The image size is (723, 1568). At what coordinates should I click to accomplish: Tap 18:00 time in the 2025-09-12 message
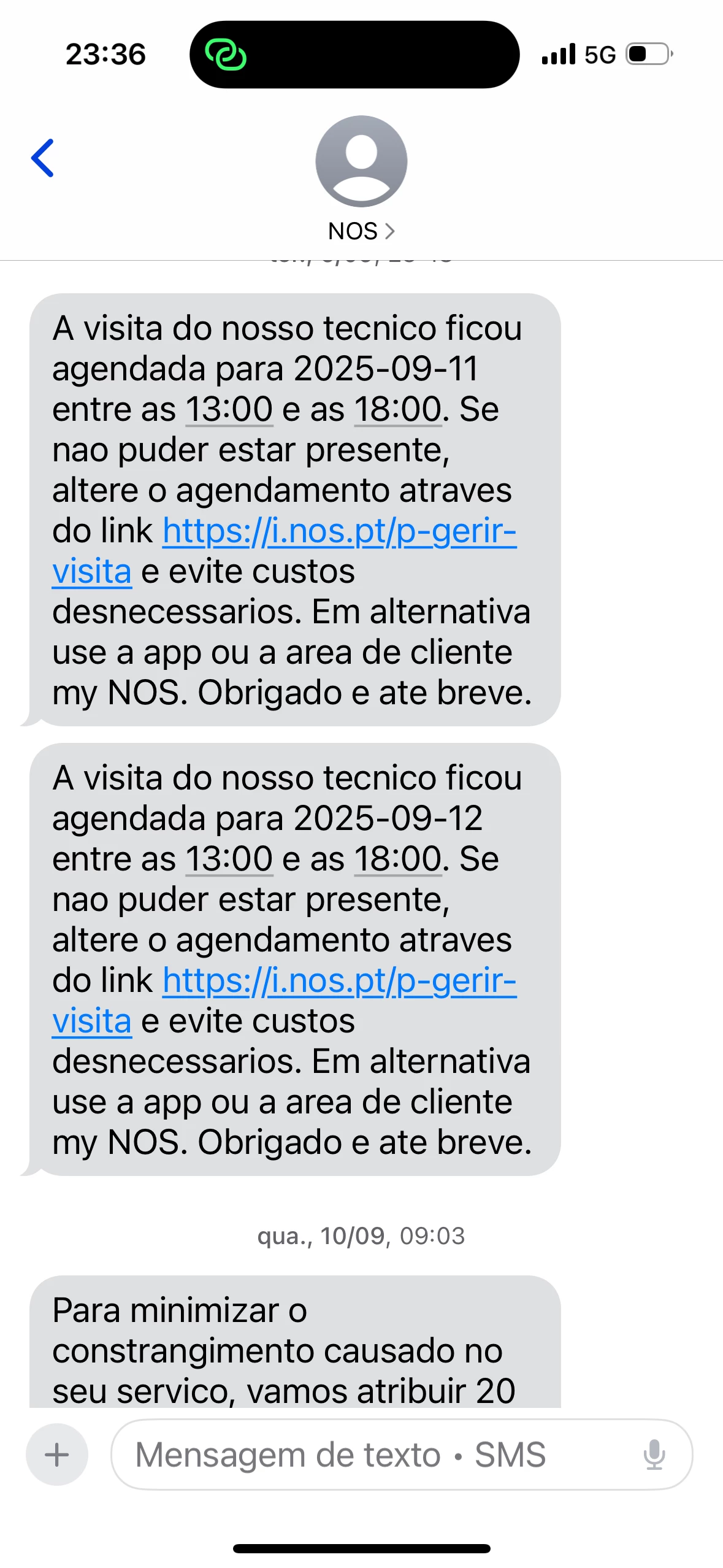pos(398,859)
